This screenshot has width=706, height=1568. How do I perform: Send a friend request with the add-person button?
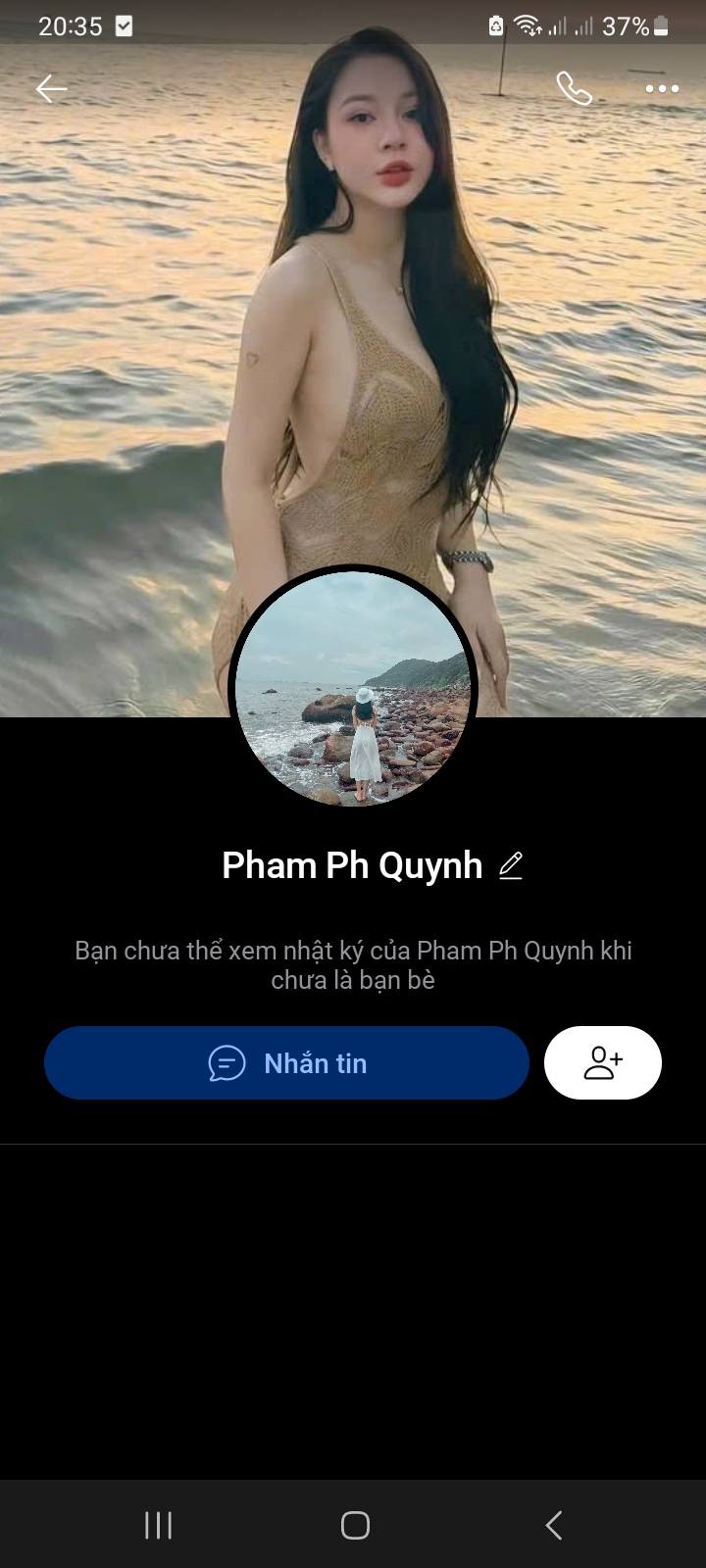[602, 1063]
